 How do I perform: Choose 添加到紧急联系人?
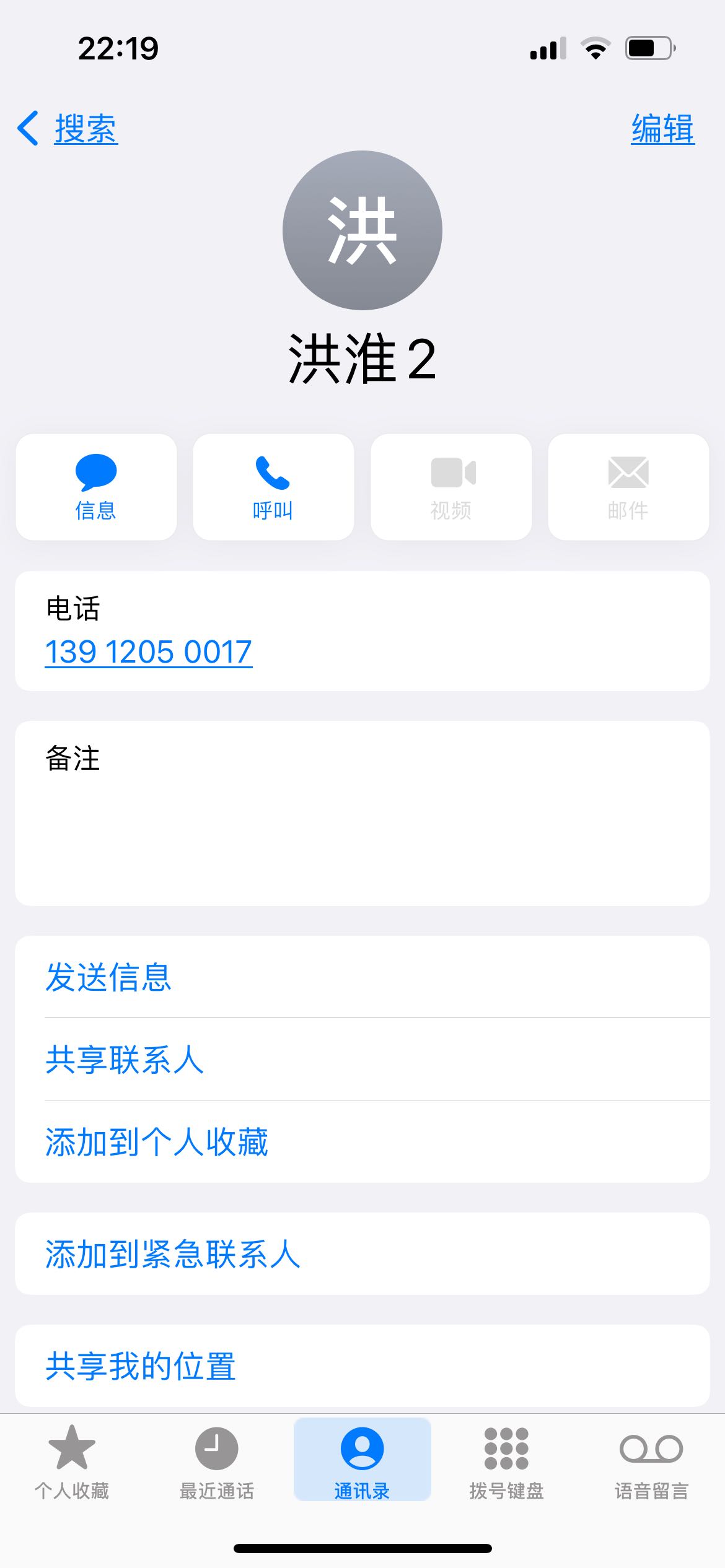(362, 1254)
